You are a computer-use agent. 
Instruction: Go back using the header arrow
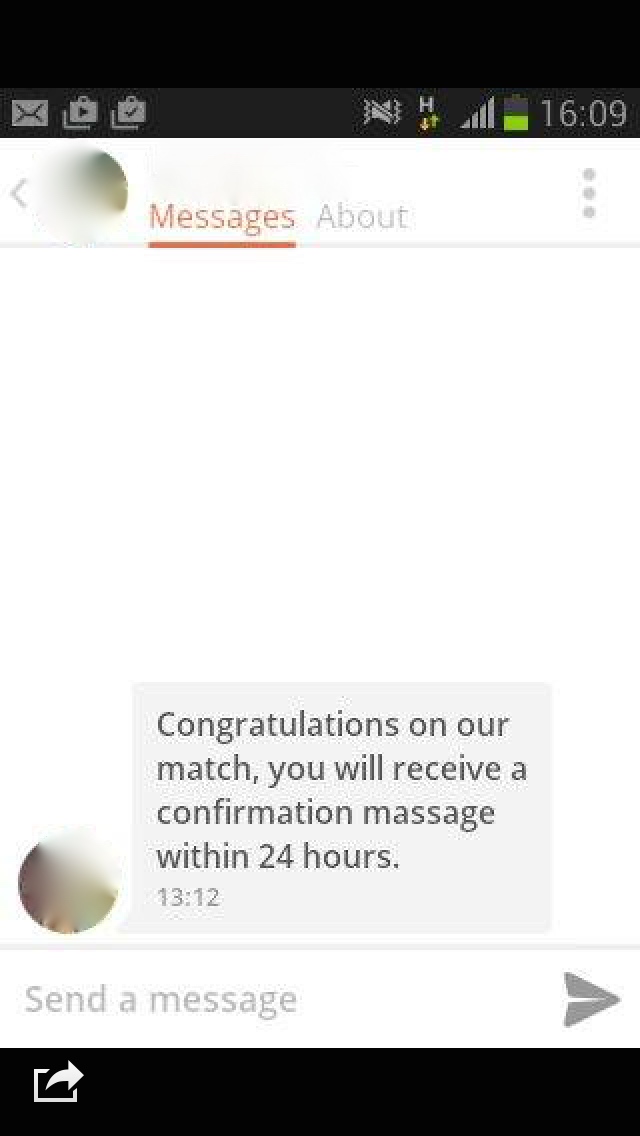pyautogui.click(x=20, y=194)
